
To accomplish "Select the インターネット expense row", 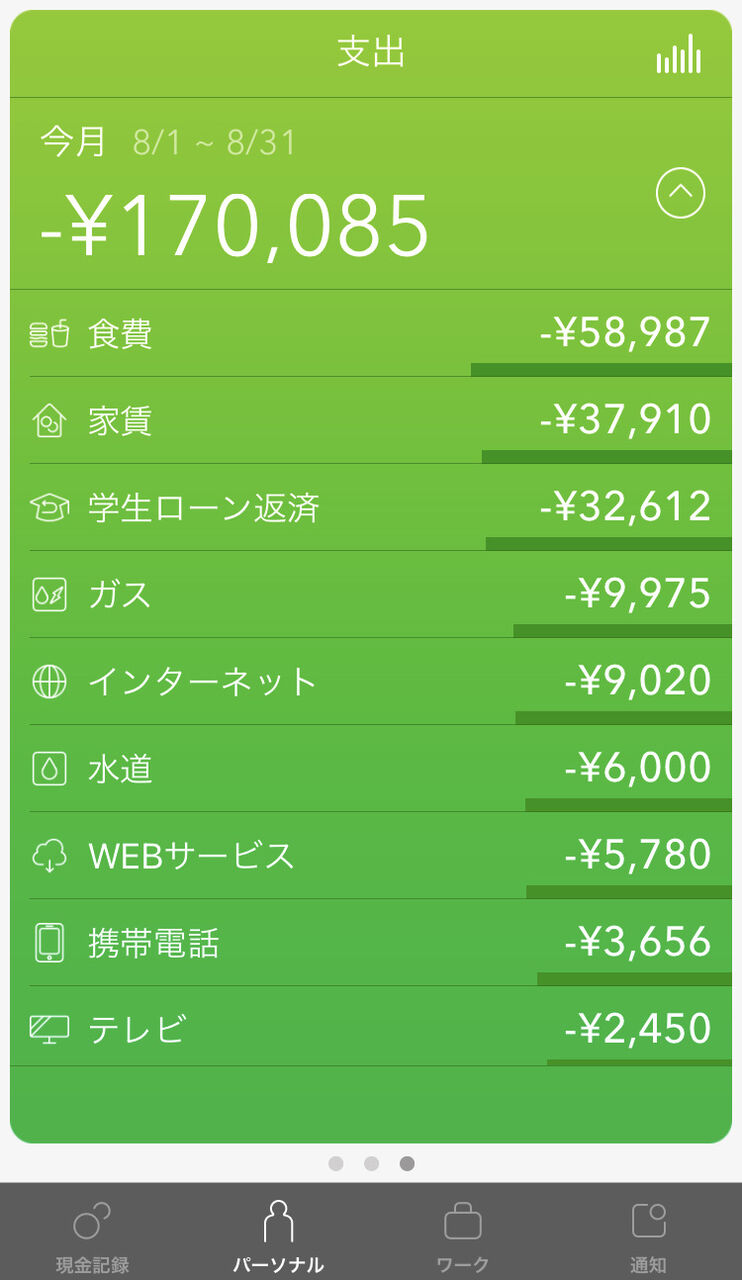I will click(x=371, y=682).
